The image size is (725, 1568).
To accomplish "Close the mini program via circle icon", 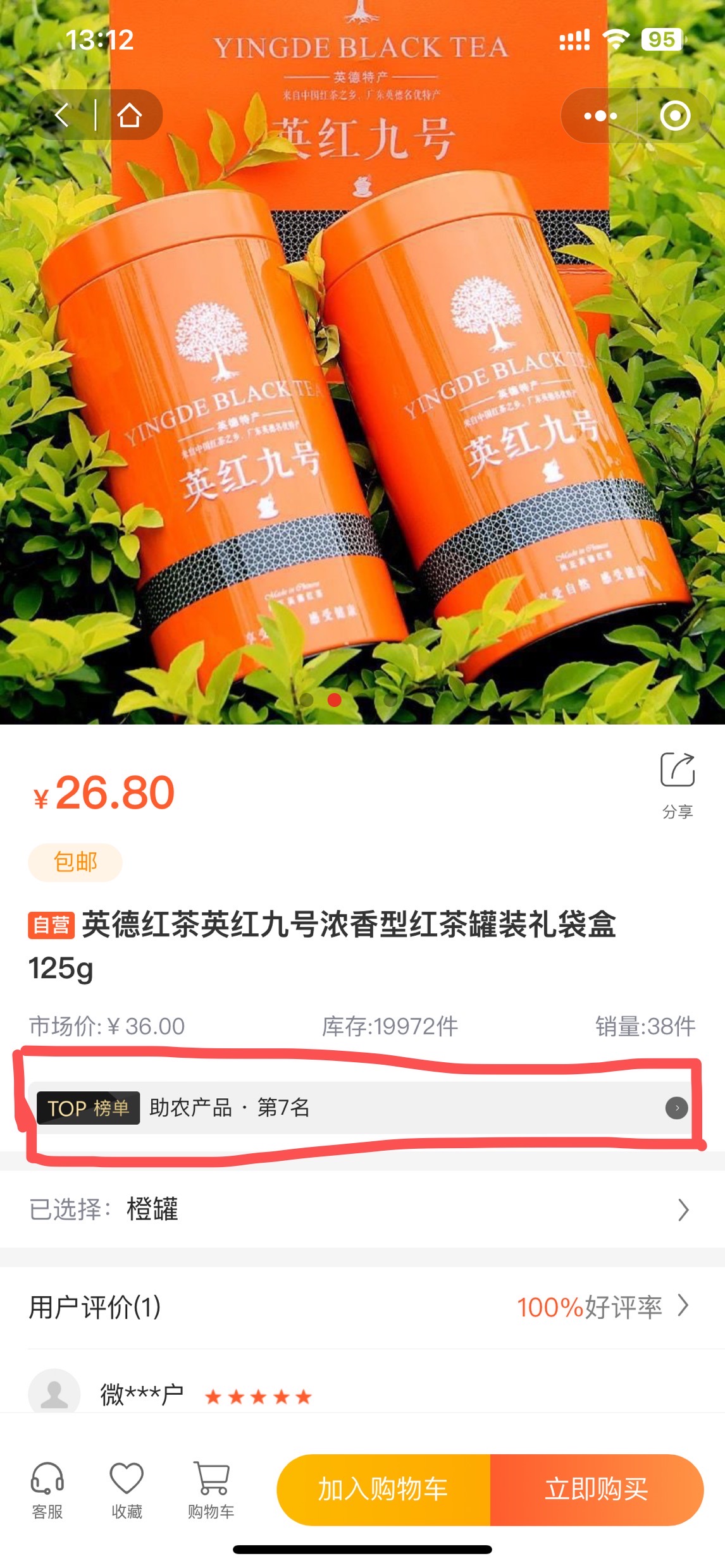I will [674, 116].
